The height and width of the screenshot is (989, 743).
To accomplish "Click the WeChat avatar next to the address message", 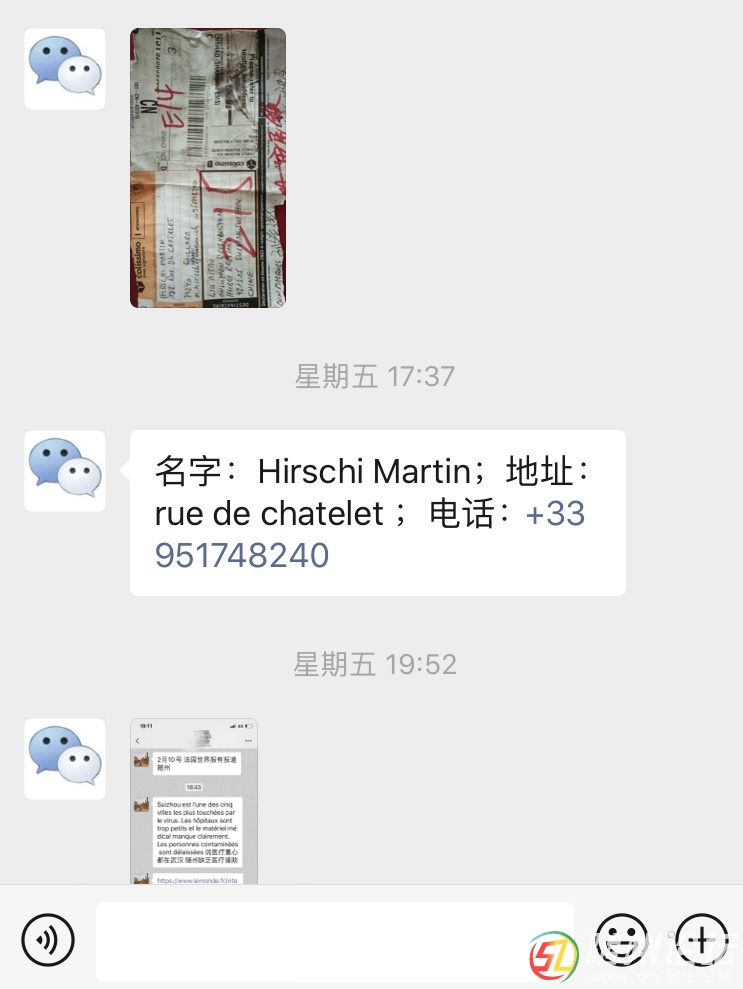I will 64,471.
